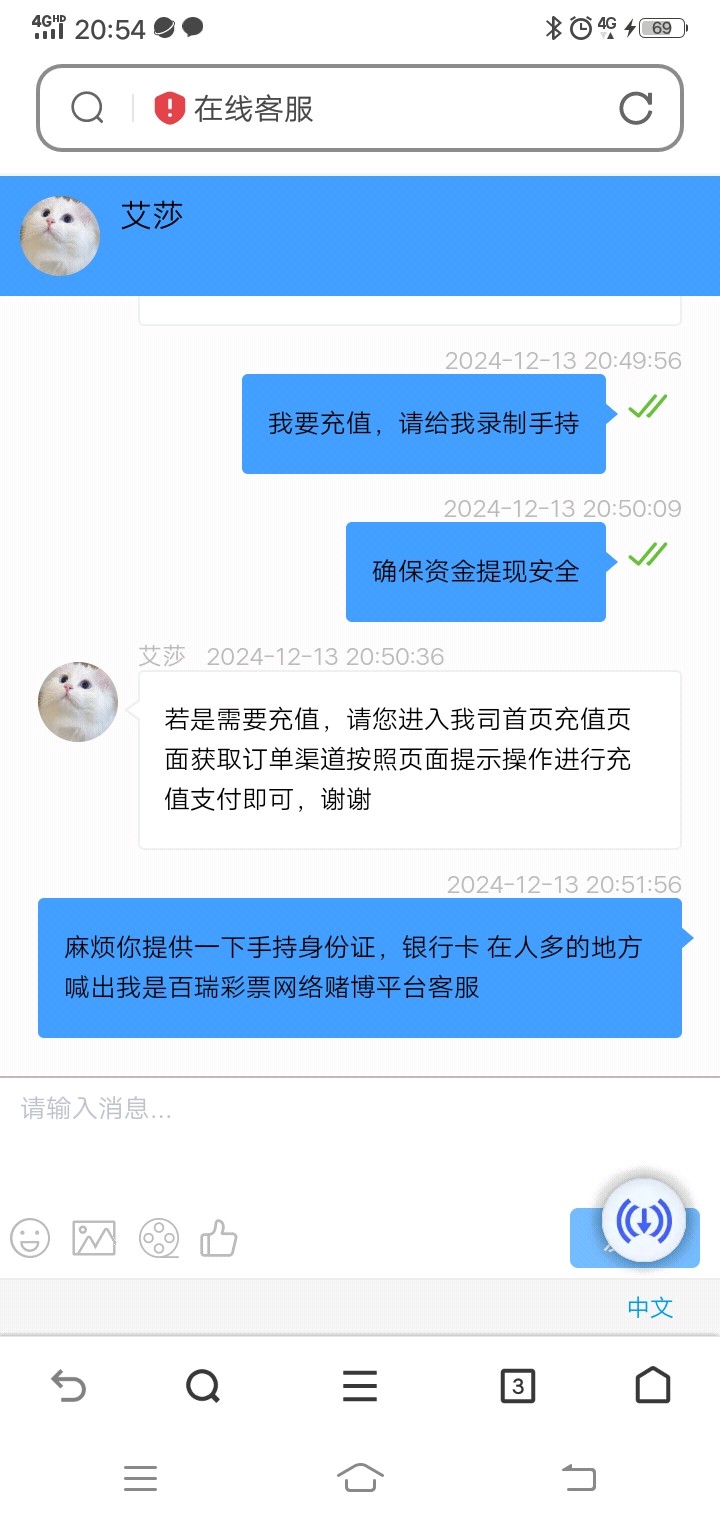Open the browser search in the bottom toolbar
The image size is (720, 1520).
(x=203, y=1386)
